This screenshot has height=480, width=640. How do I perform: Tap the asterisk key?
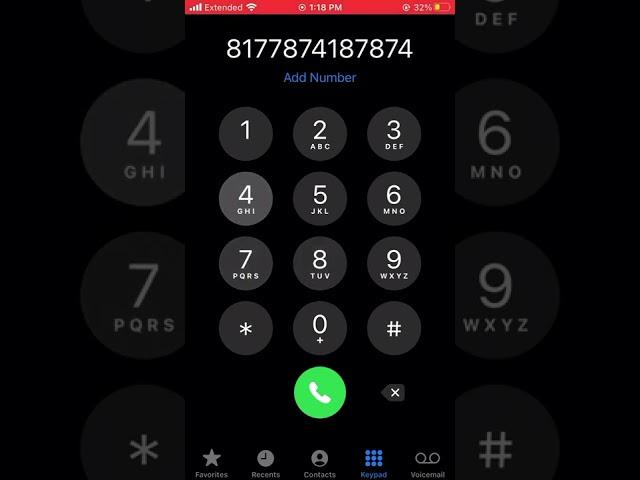(x=246, y=329)
